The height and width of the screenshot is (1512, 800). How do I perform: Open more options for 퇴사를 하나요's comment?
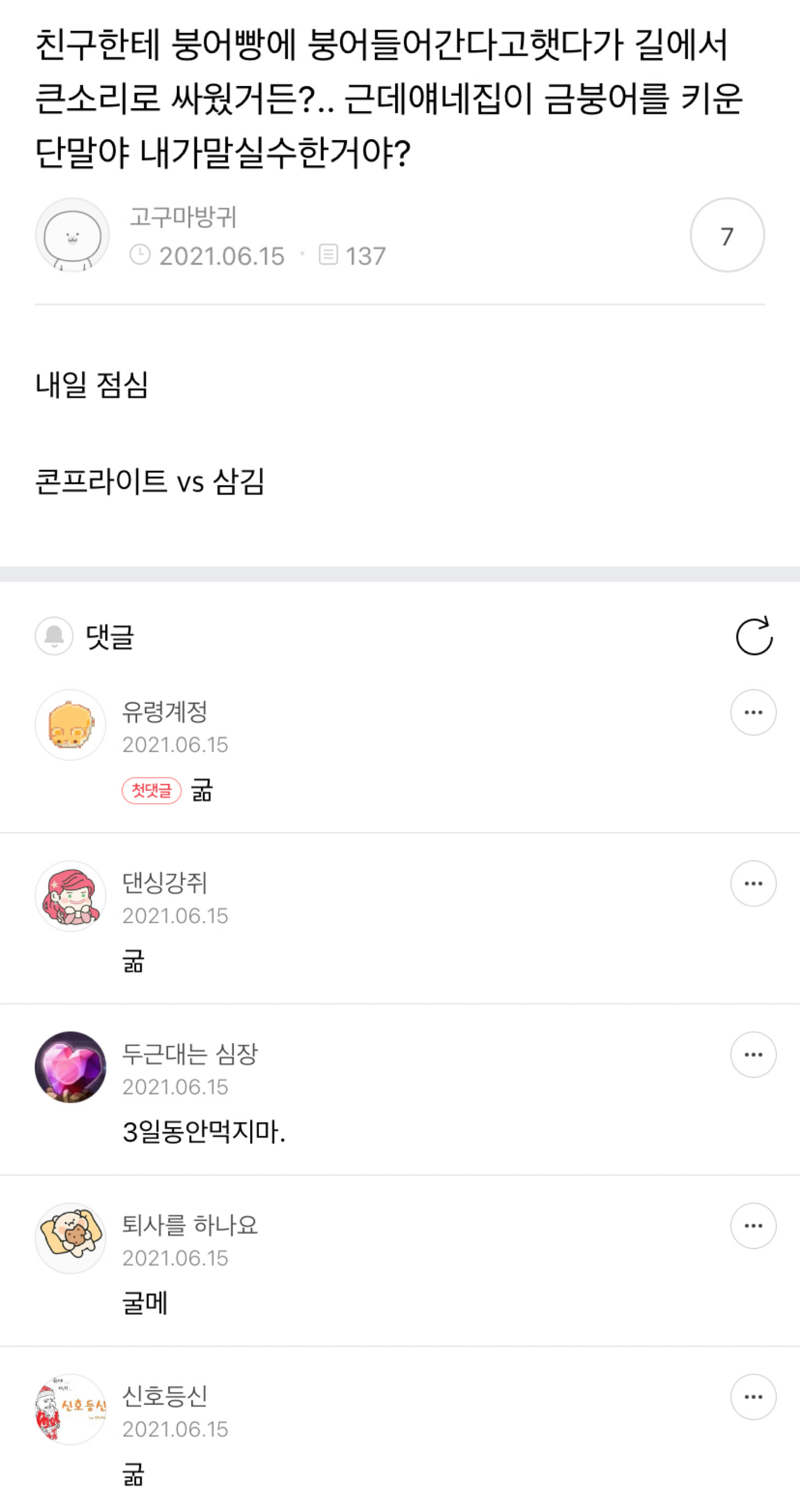pyautogui.click(x=753, y=1226)
